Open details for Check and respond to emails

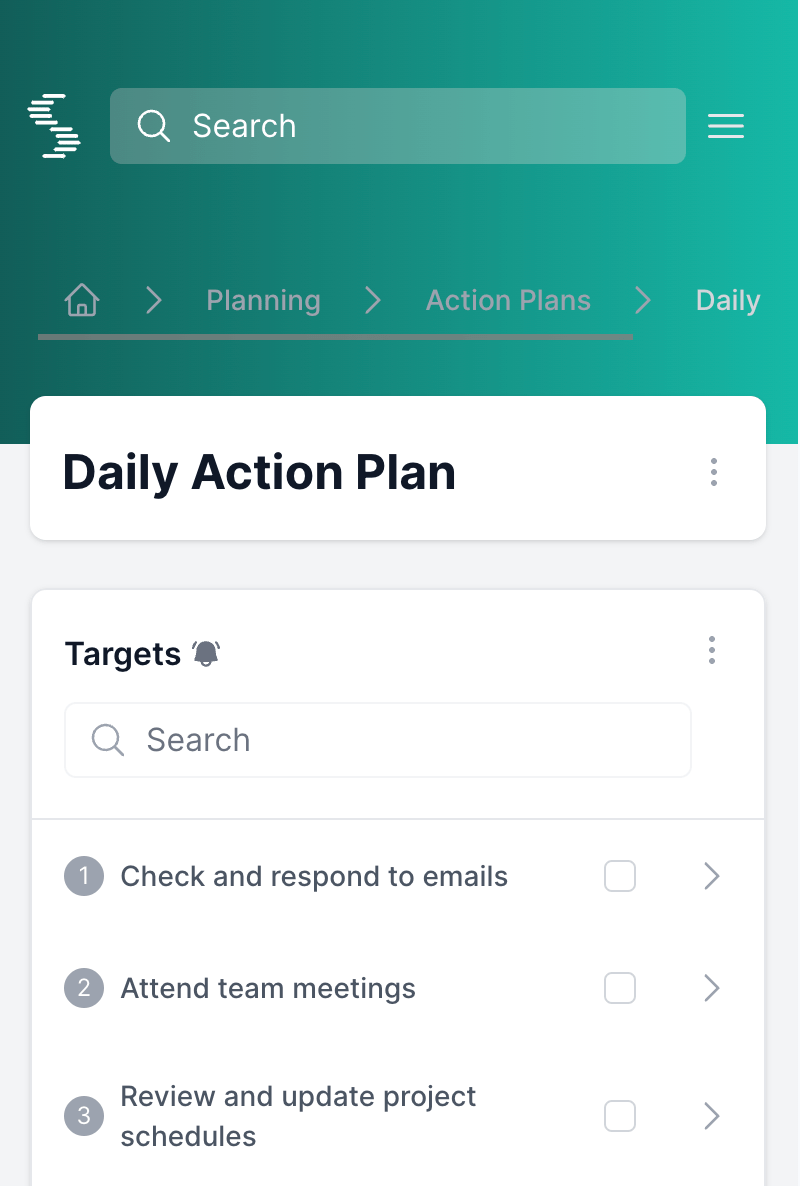click(x=712, y=877)
